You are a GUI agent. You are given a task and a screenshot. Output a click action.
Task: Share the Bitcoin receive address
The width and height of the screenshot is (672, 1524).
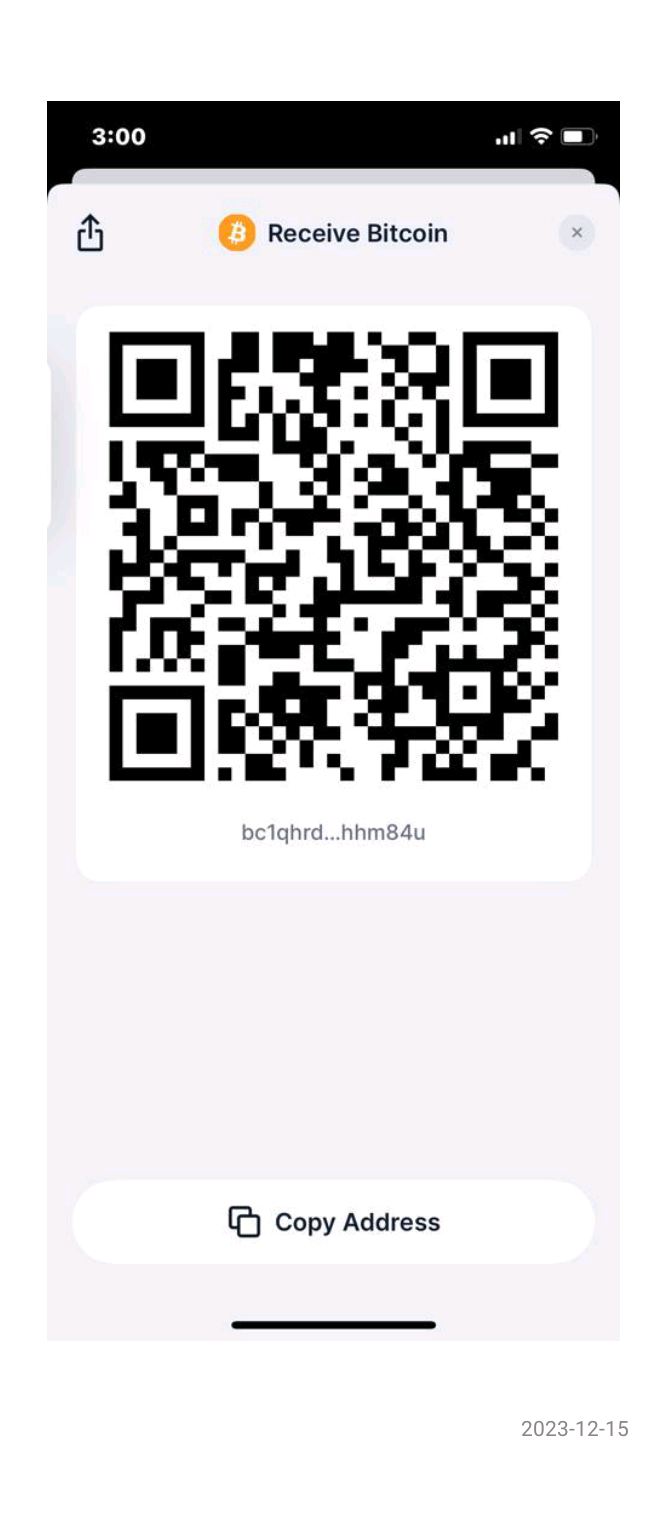pyautogui.click(x=91, y=234)
